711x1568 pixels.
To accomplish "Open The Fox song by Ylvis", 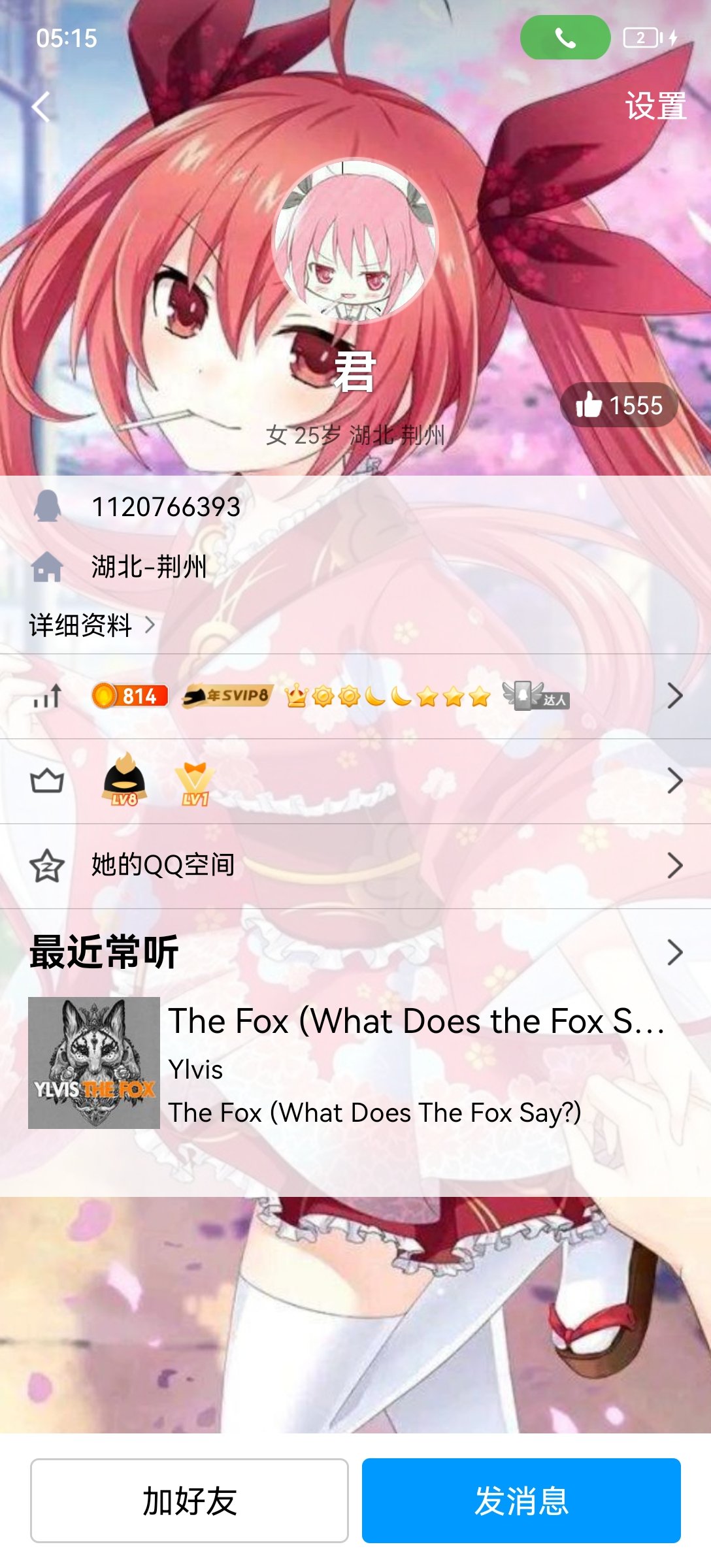I will (355, 1062).
